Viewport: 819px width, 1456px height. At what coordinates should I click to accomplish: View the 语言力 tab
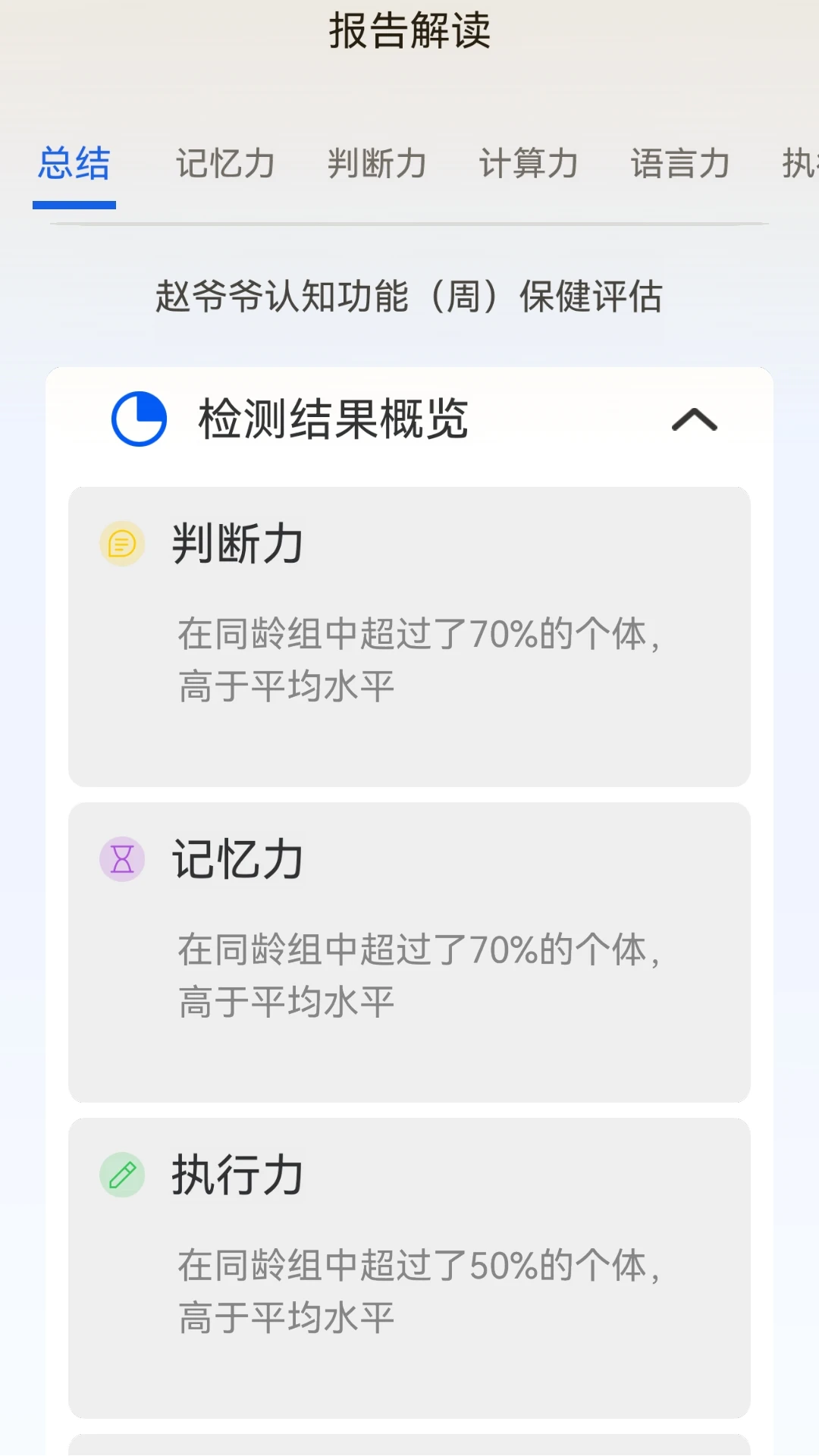pos(681,164)
